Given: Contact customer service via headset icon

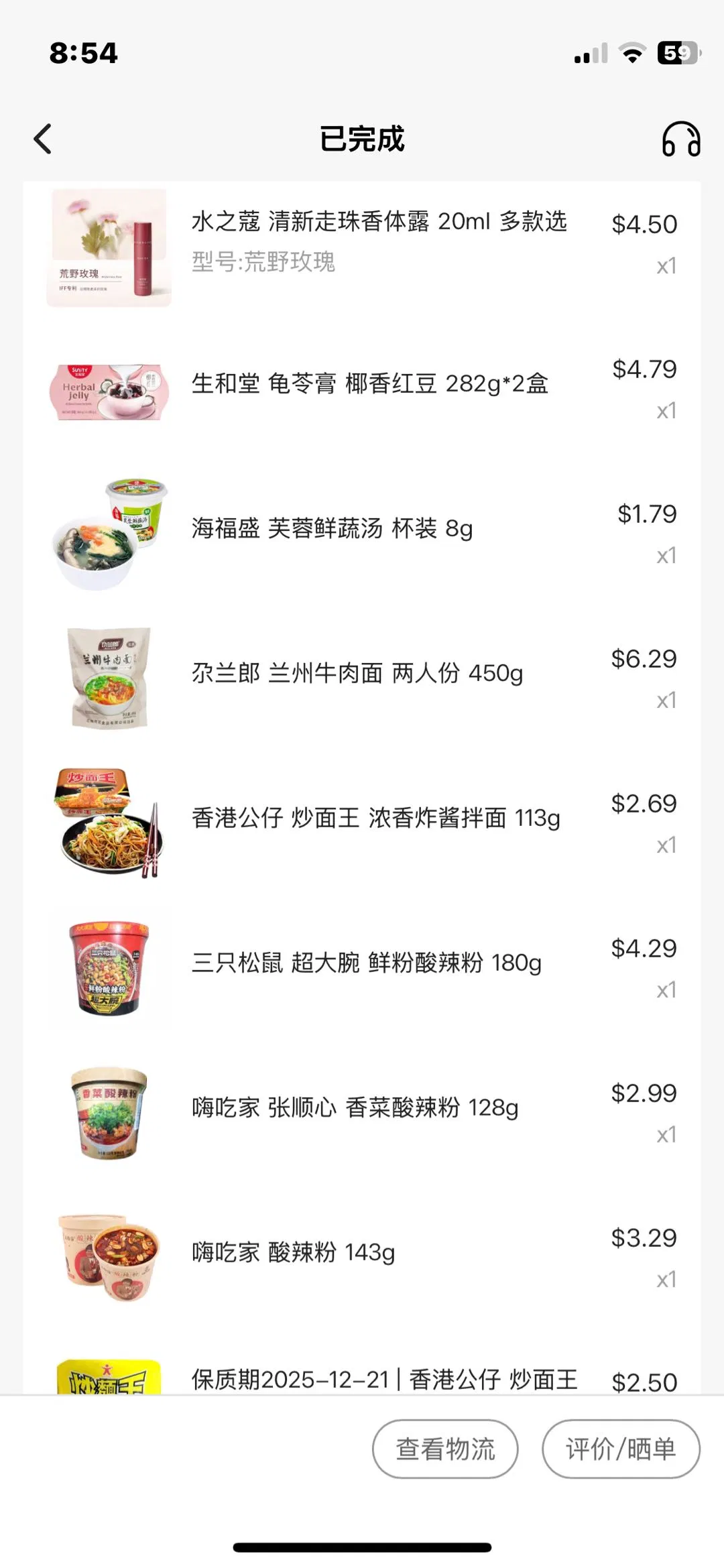Looking at the screenshot, I should (681, 139).
